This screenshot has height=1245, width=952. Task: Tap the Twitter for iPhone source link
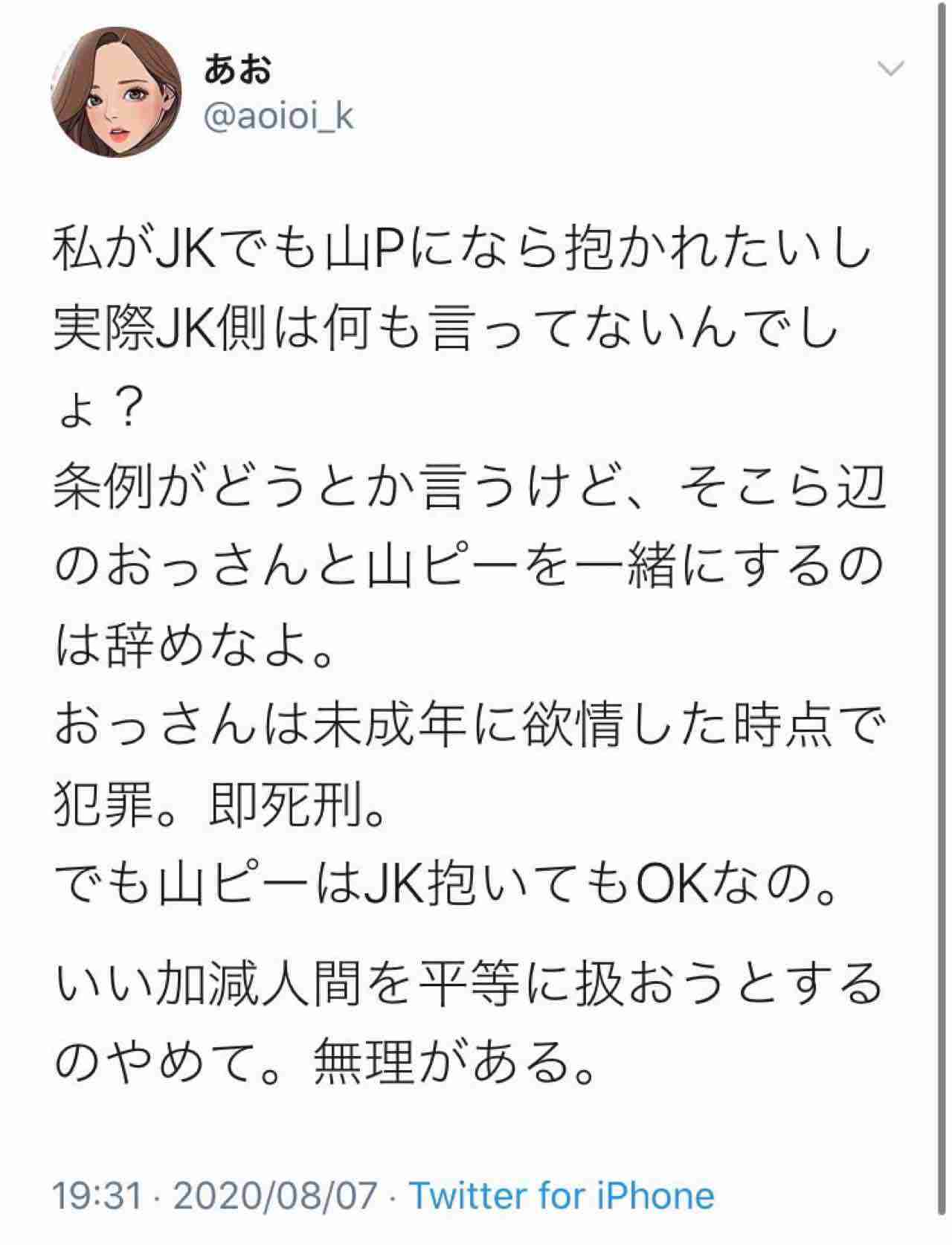(562, 1195)
